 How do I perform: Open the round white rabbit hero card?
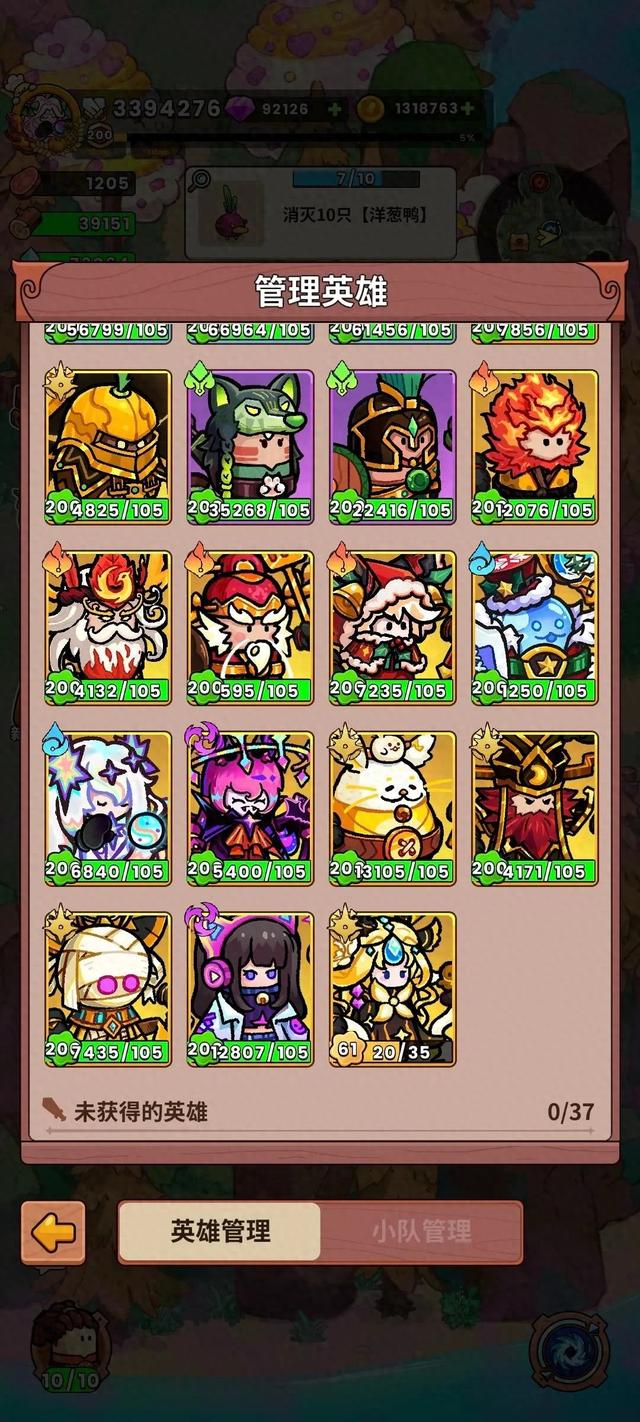[392, 808]
